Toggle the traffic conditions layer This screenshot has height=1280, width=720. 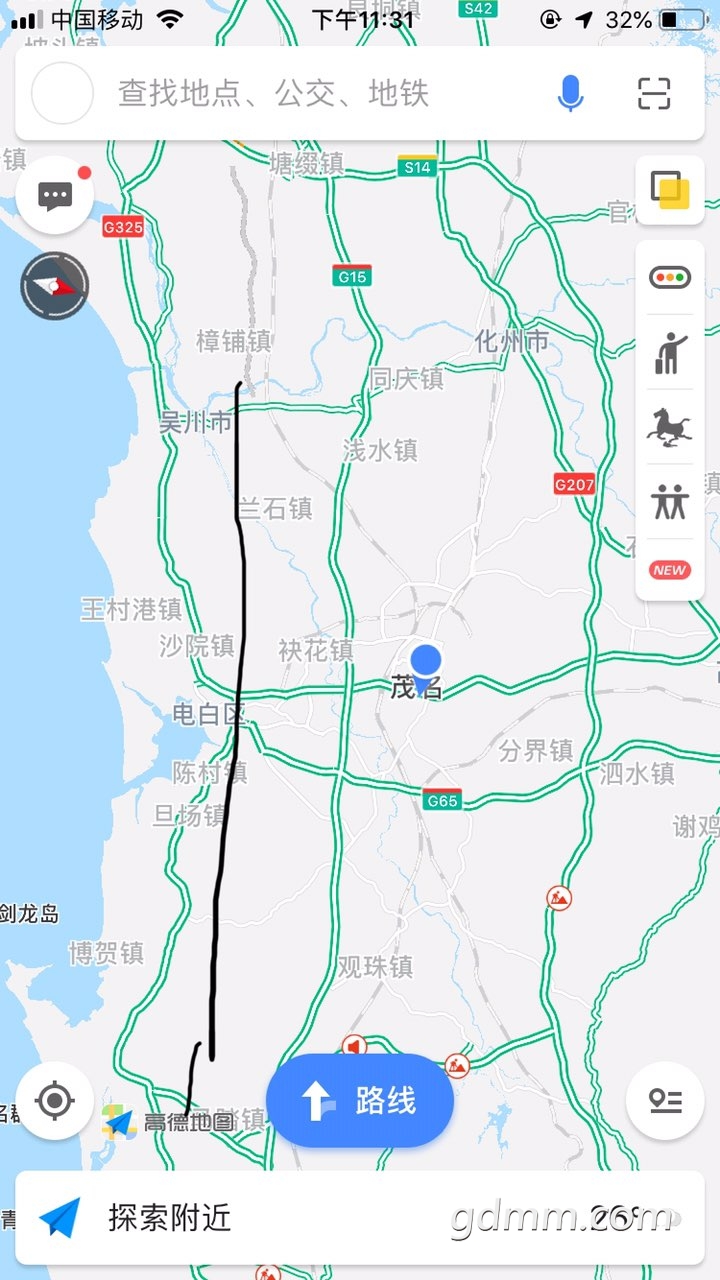click(669, 277)
